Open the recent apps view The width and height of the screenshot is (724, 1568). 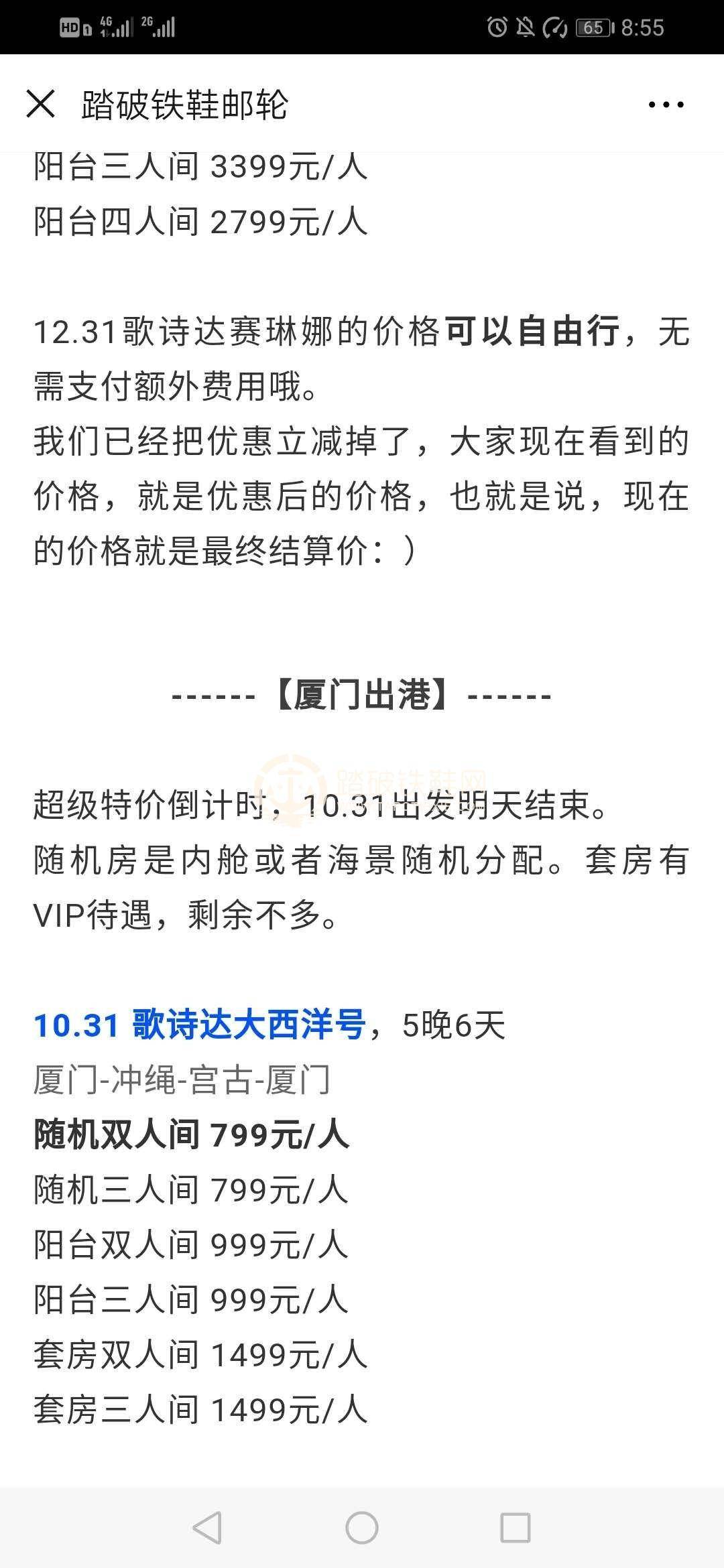coord(516,1528)
